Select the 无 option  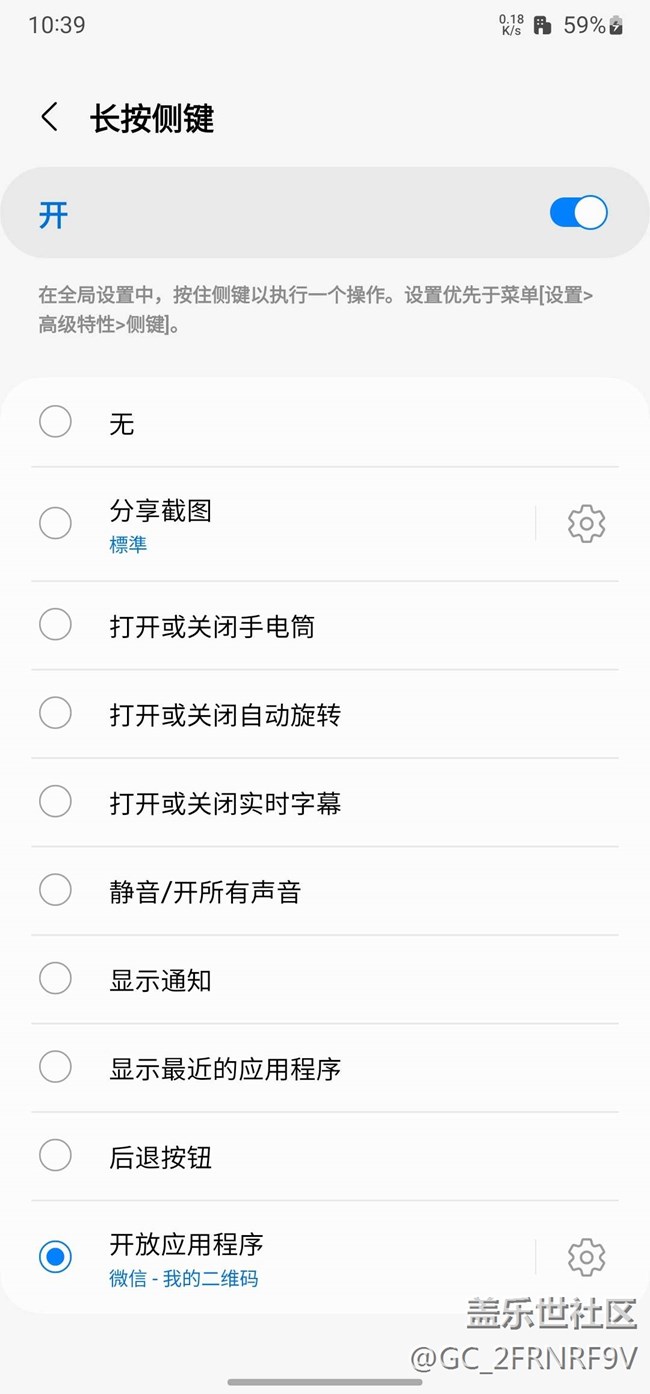55,423
